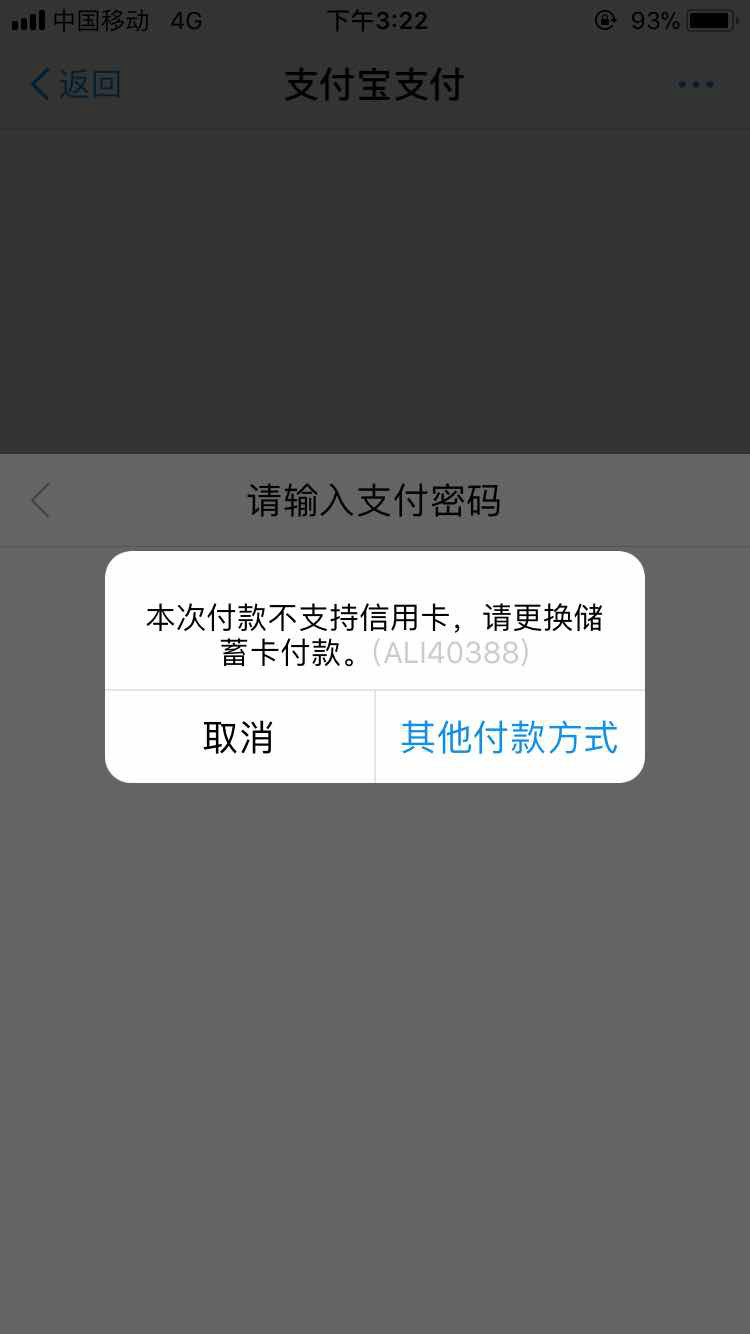This screenshot has width=750, height=1334.
Task: Tap the back chevron beside 请输入支付密码
Action: click(40, 500)
